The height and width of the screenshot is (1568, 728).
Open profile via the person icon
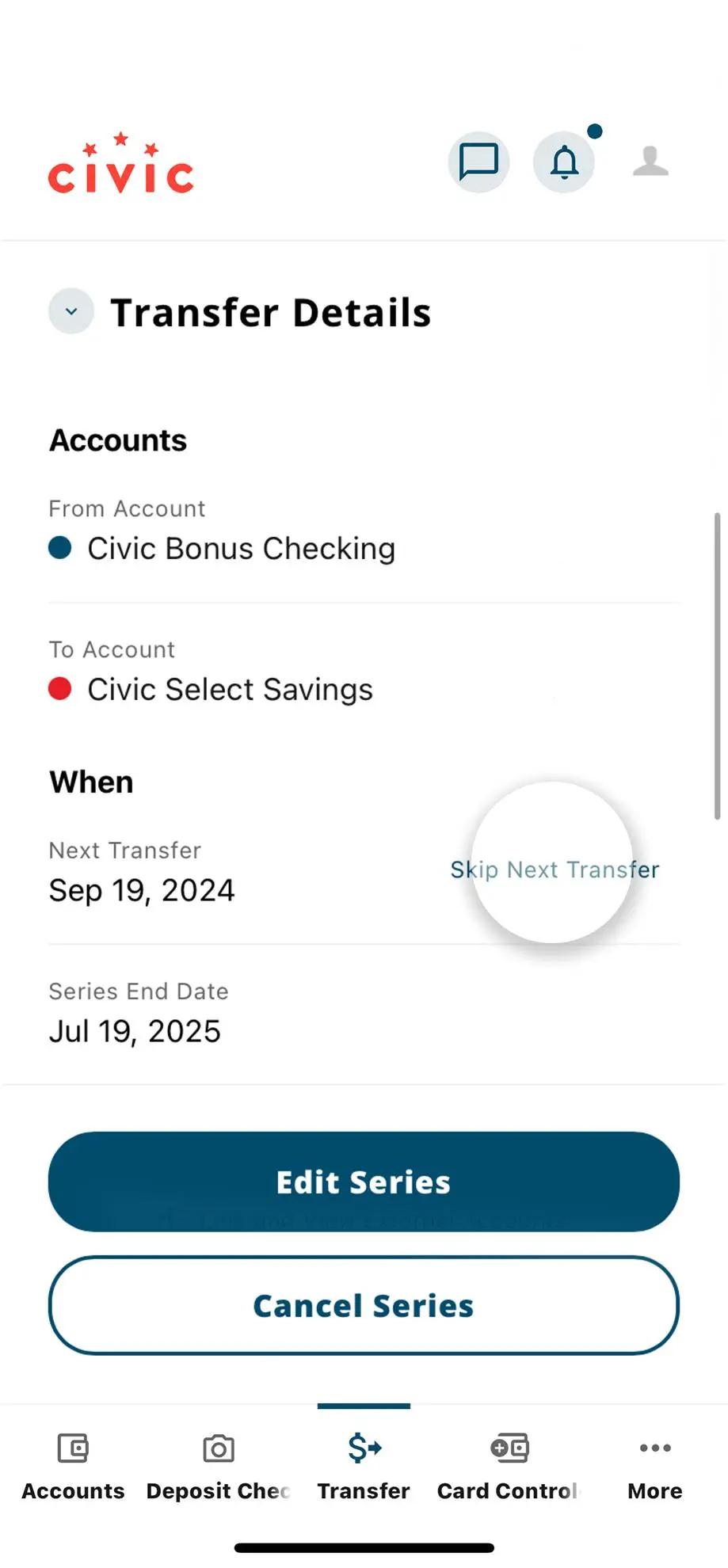click(x=650, y=162)
